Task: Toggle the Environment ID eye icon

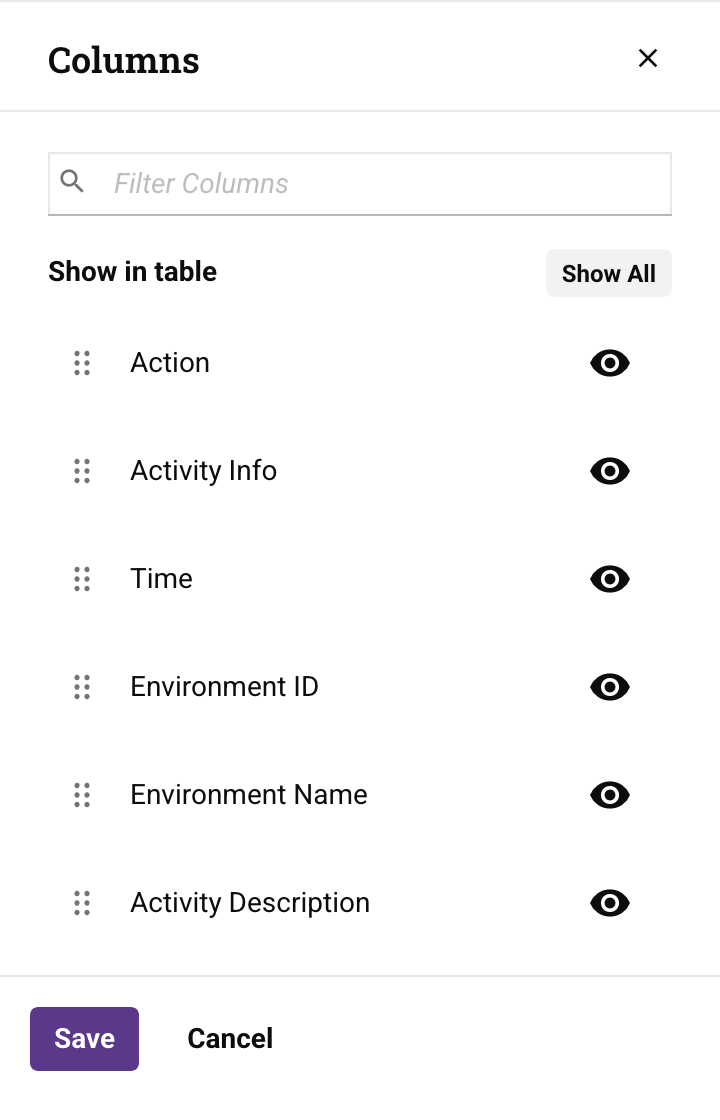Action: (x=609, y=687)
